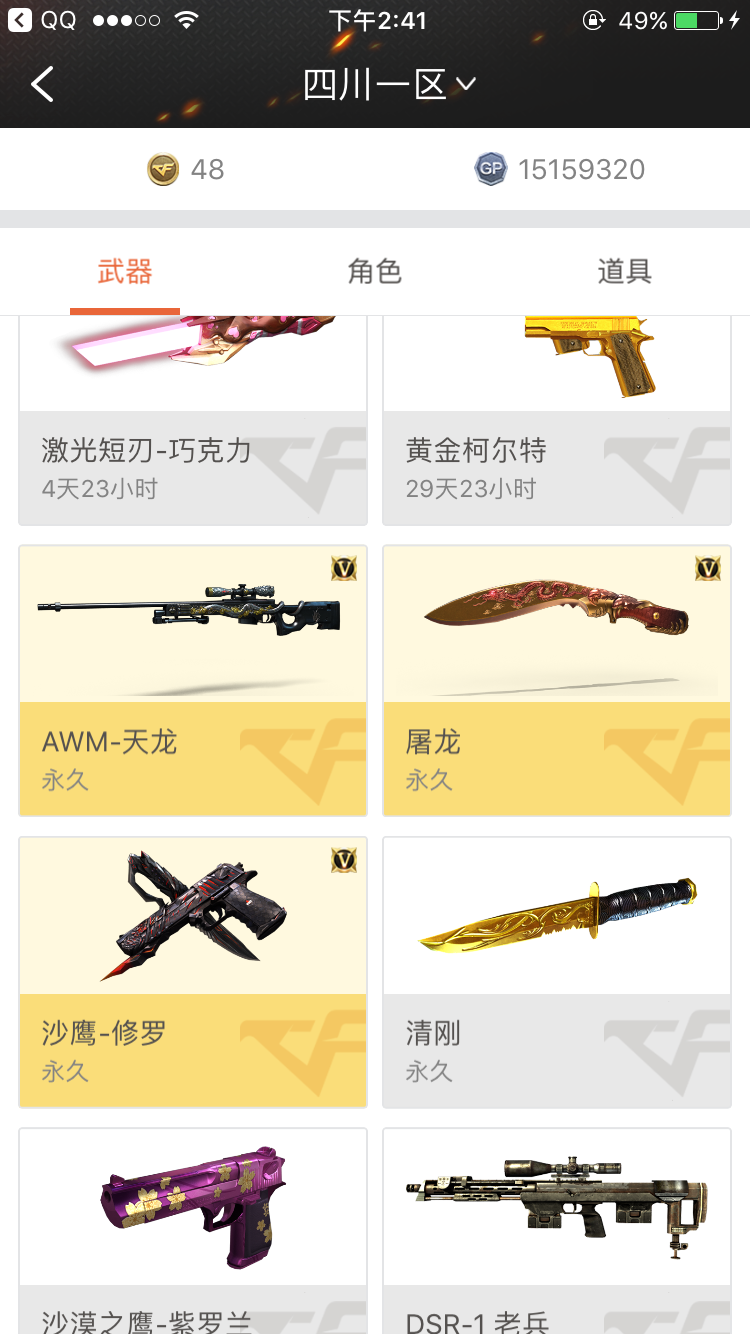
Task: Open the 沙漠之鹰-紫罗兰 weapon card
Action: tap(193, 1230)
